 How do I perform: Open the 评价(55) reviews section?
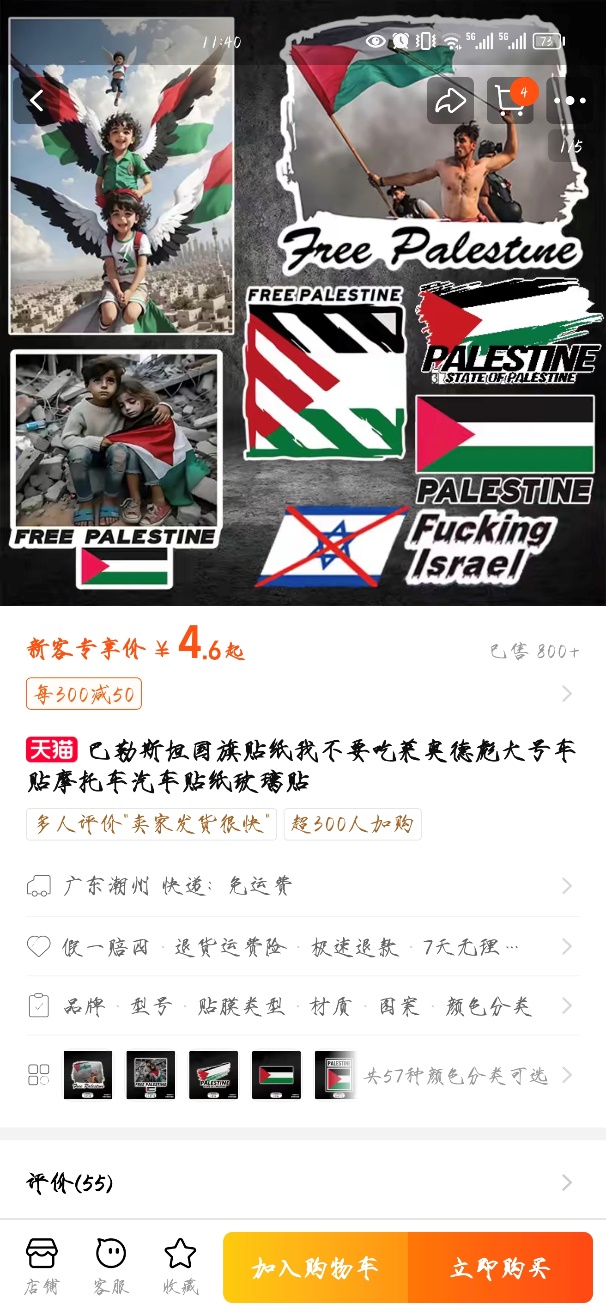tap(300, 1183)
